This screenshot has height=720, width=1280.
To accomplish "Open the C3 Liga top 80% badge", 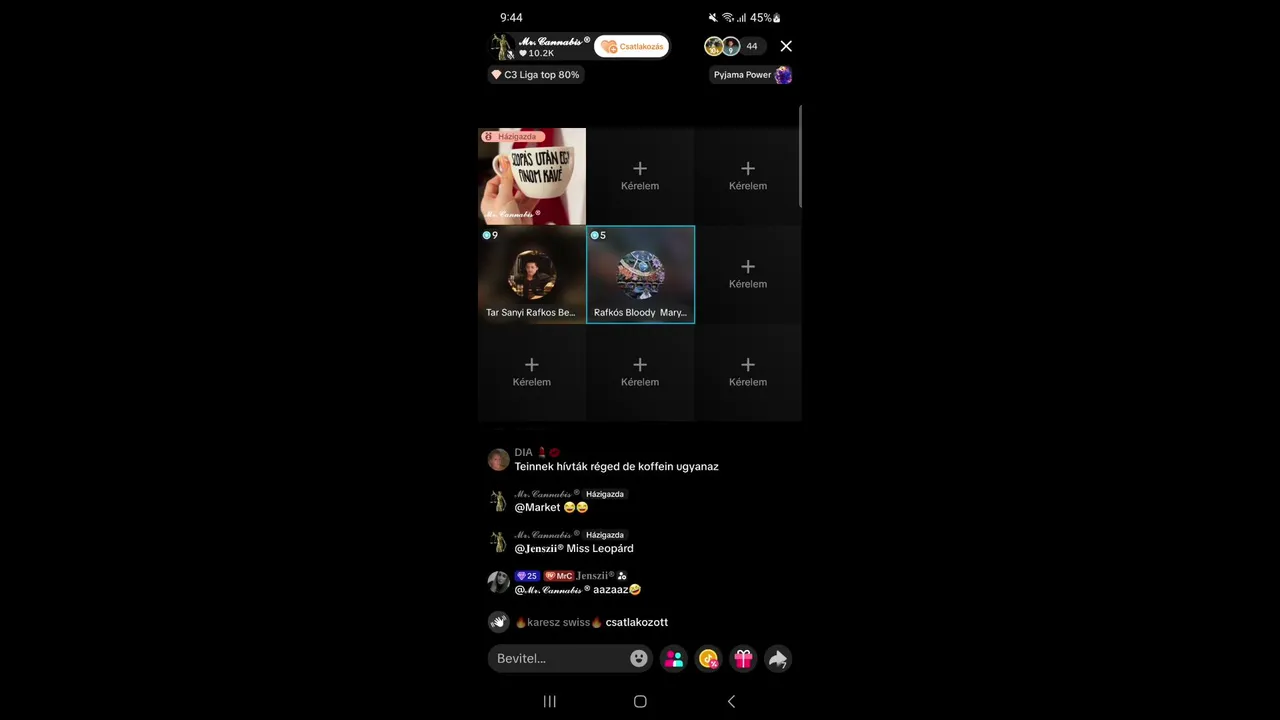I will coord(535,75).
